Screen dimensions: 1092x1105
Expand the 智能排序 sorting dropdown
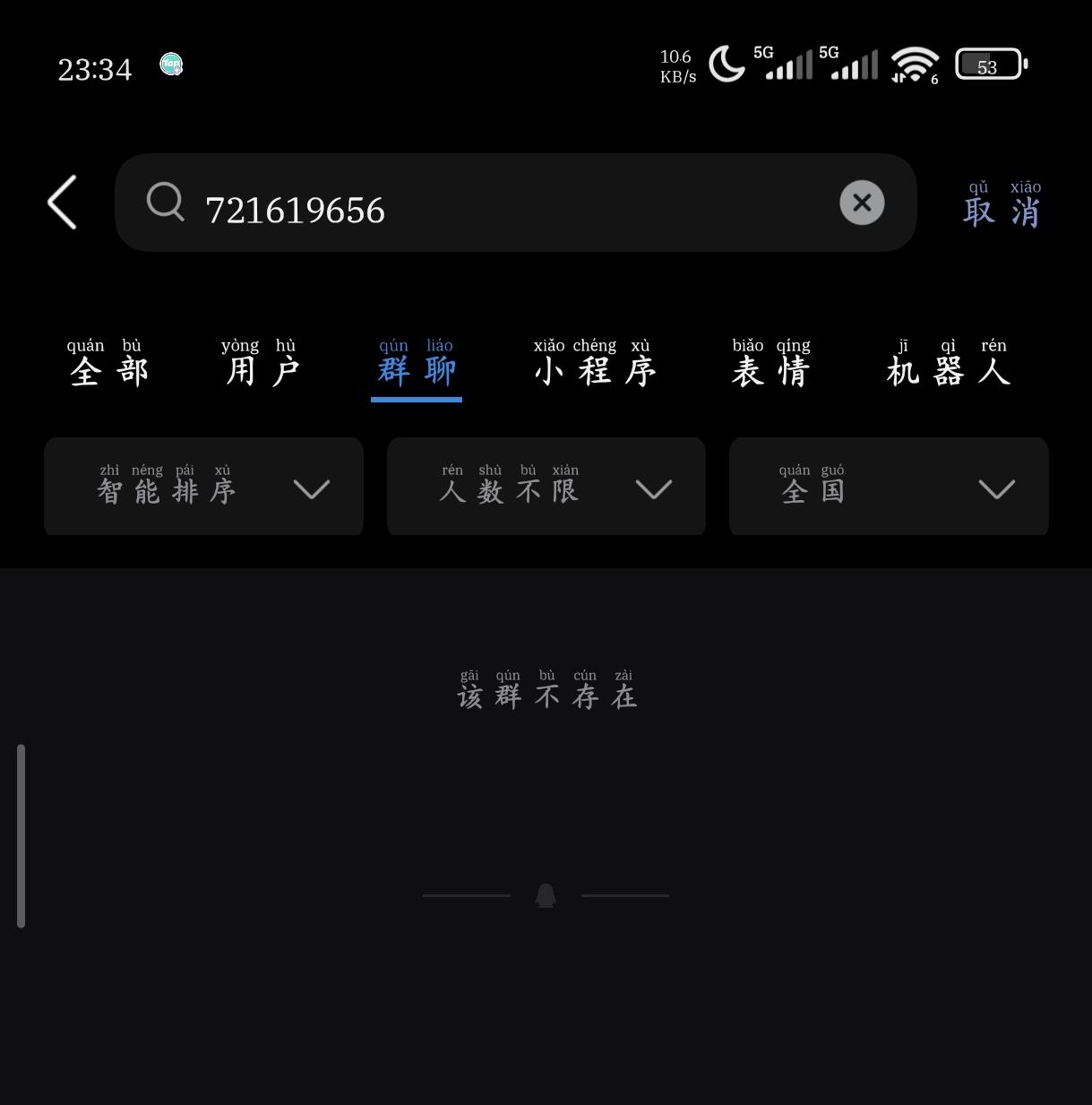pos(203,486)
